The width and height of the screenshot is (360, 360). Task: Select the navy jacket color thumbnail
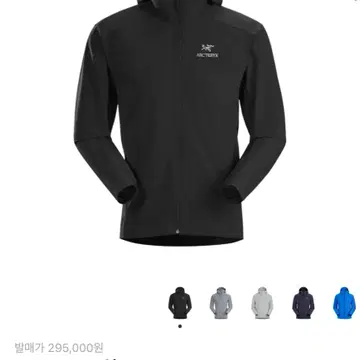pyautogui.click(x=303, y=303)
